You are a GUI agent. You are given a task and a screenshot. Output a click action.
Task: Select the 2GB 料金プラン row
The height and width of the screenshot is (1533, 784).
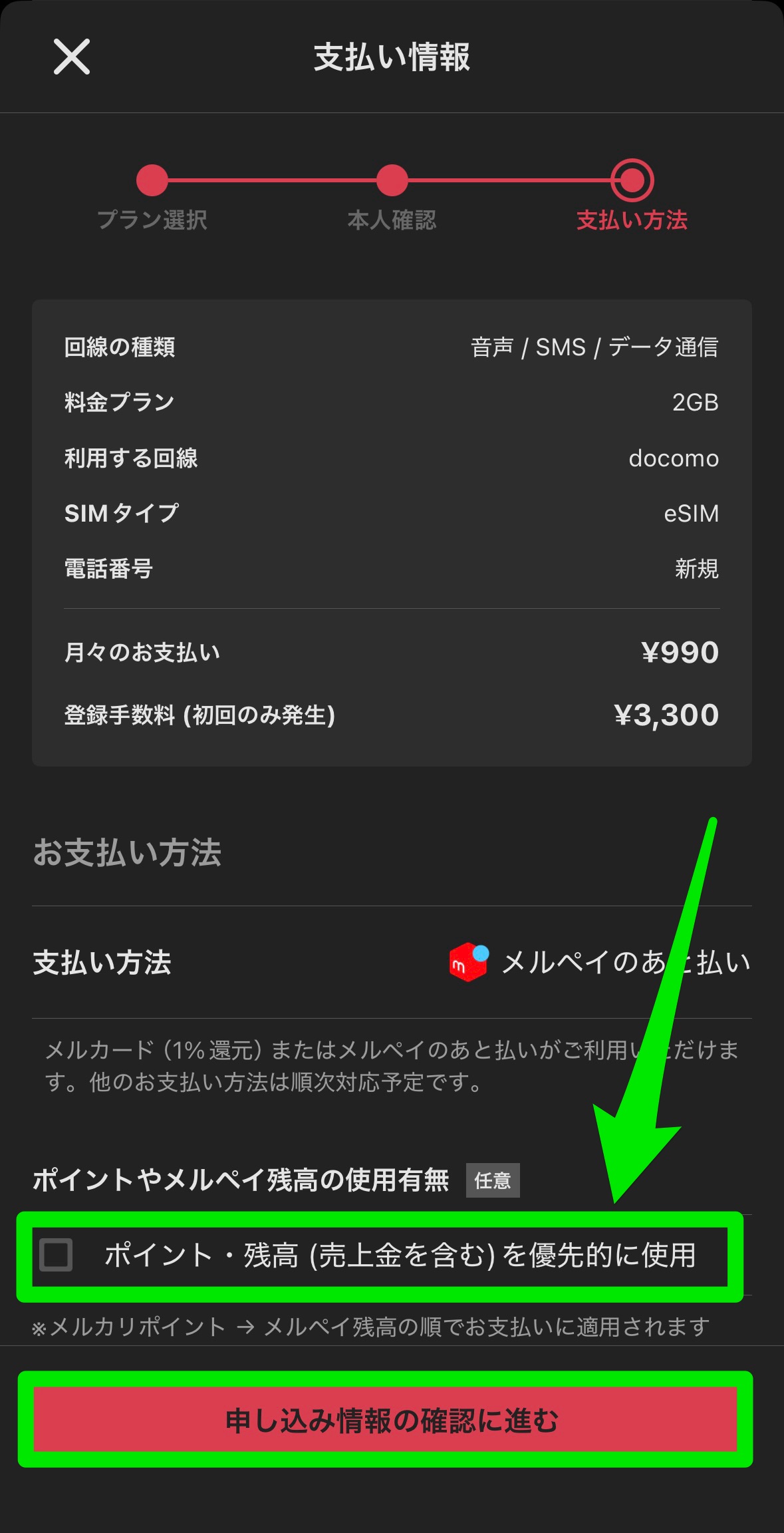[392, 402]
